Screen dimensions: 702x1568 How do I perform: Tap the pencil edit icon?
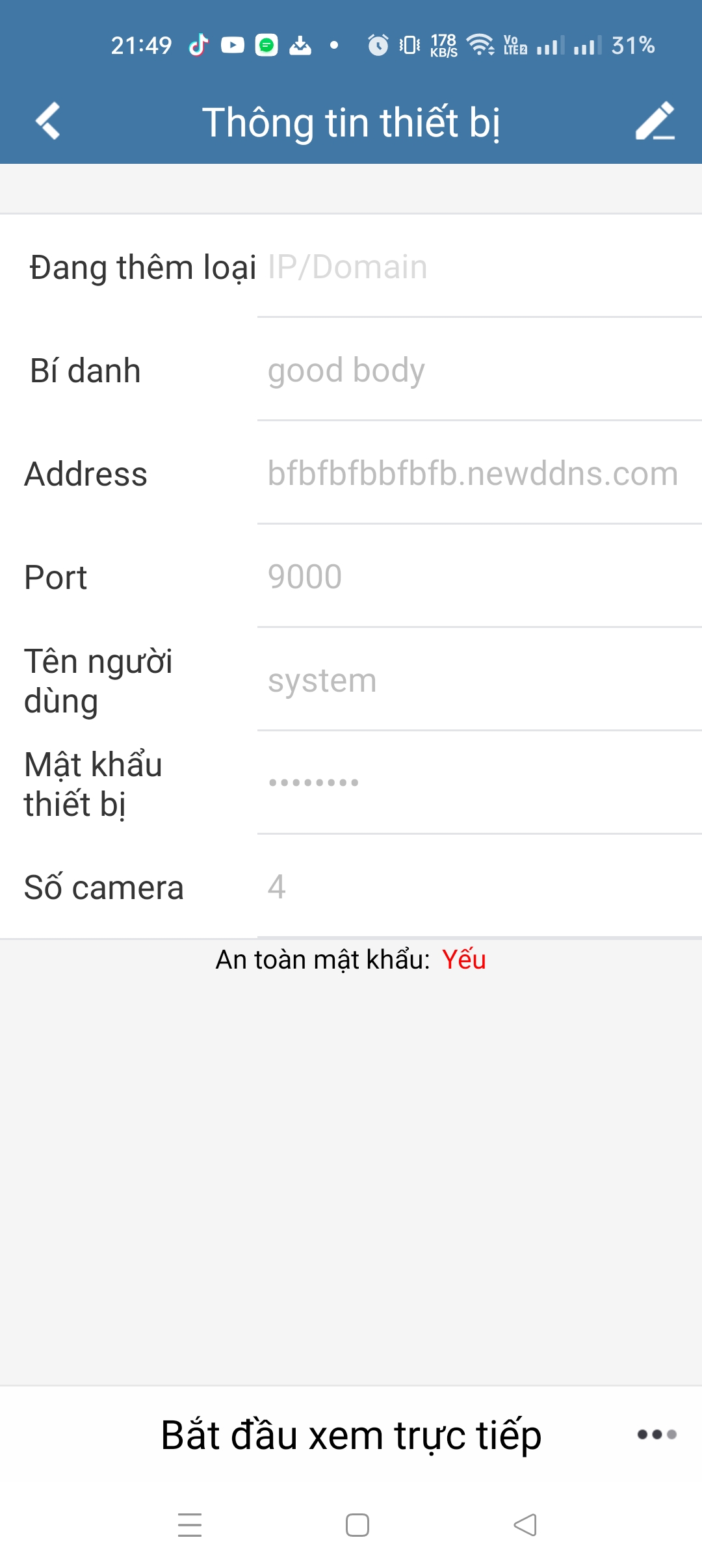655,121
